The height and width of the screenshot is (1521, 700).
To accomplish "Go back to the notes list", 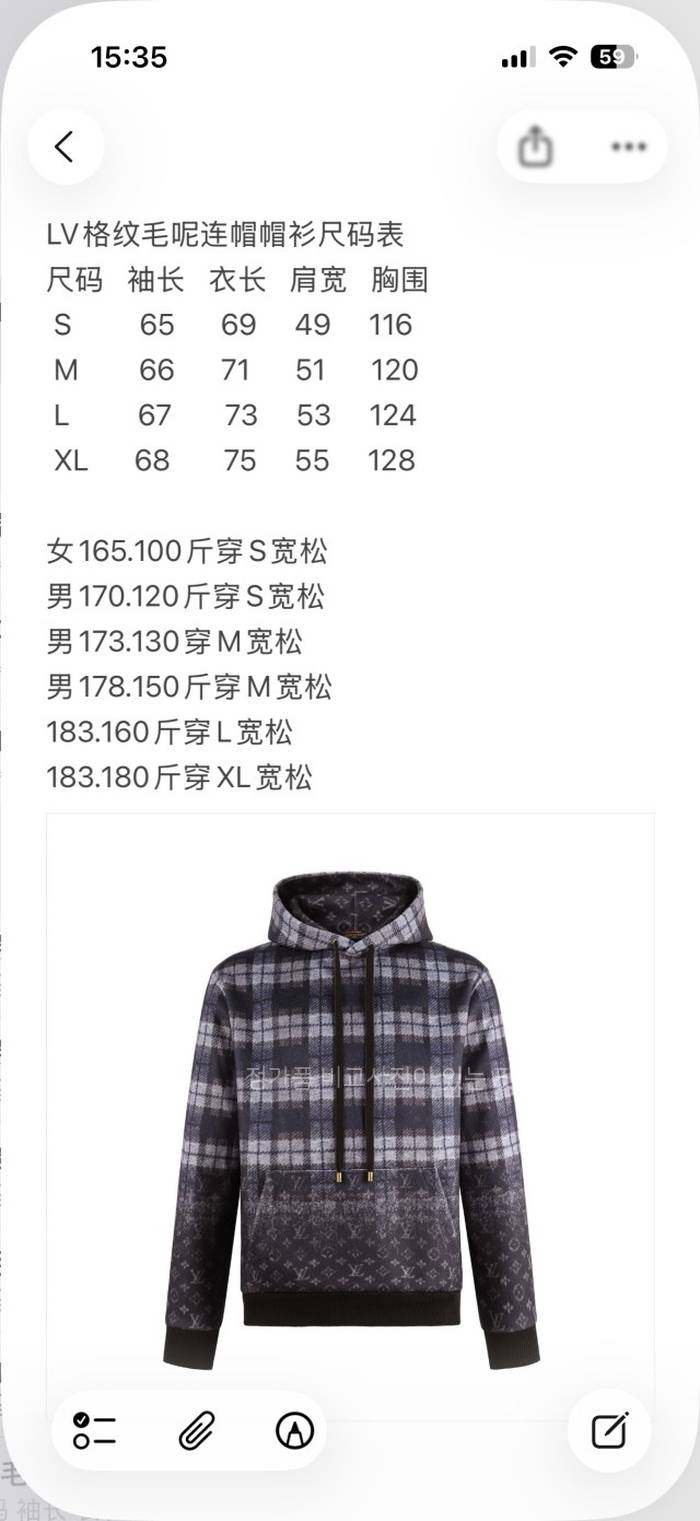I will click(x=65, y=147).
